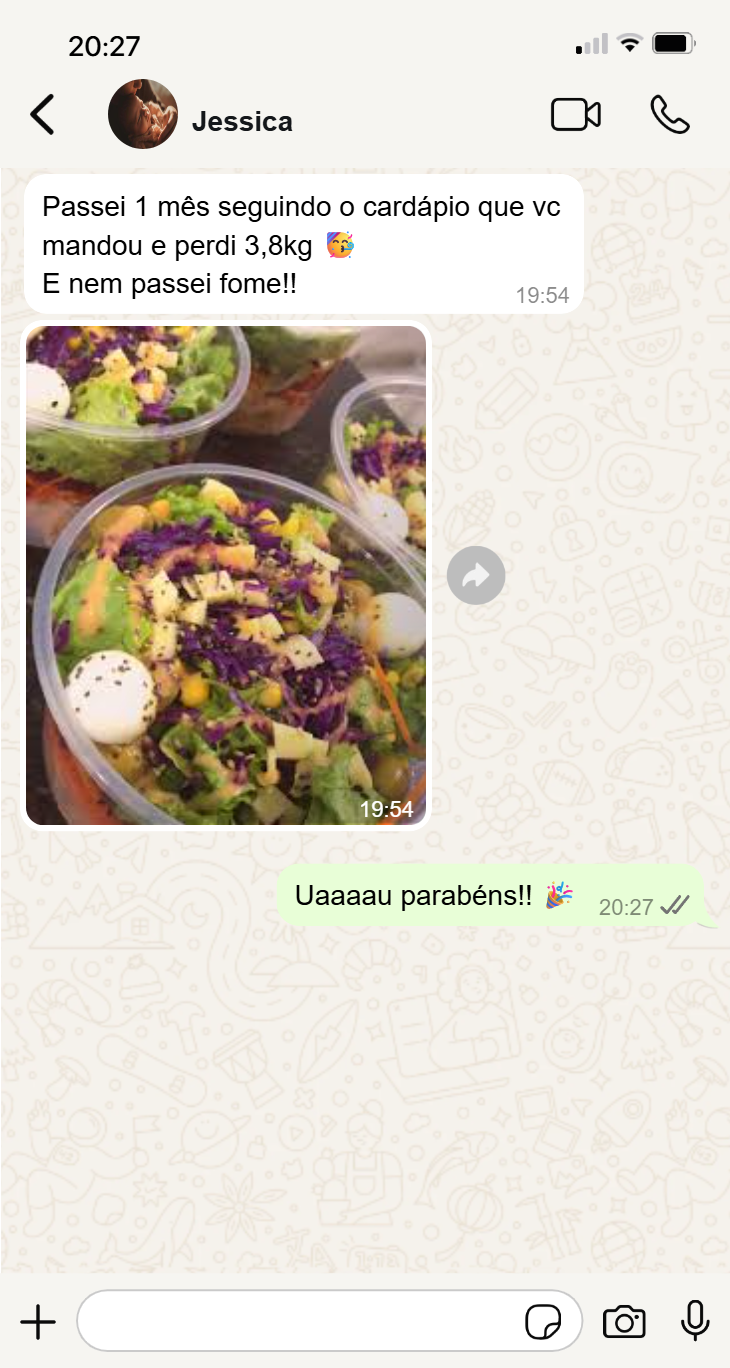
Task: Go back to the chat list
Action: (x=42, y=115)
